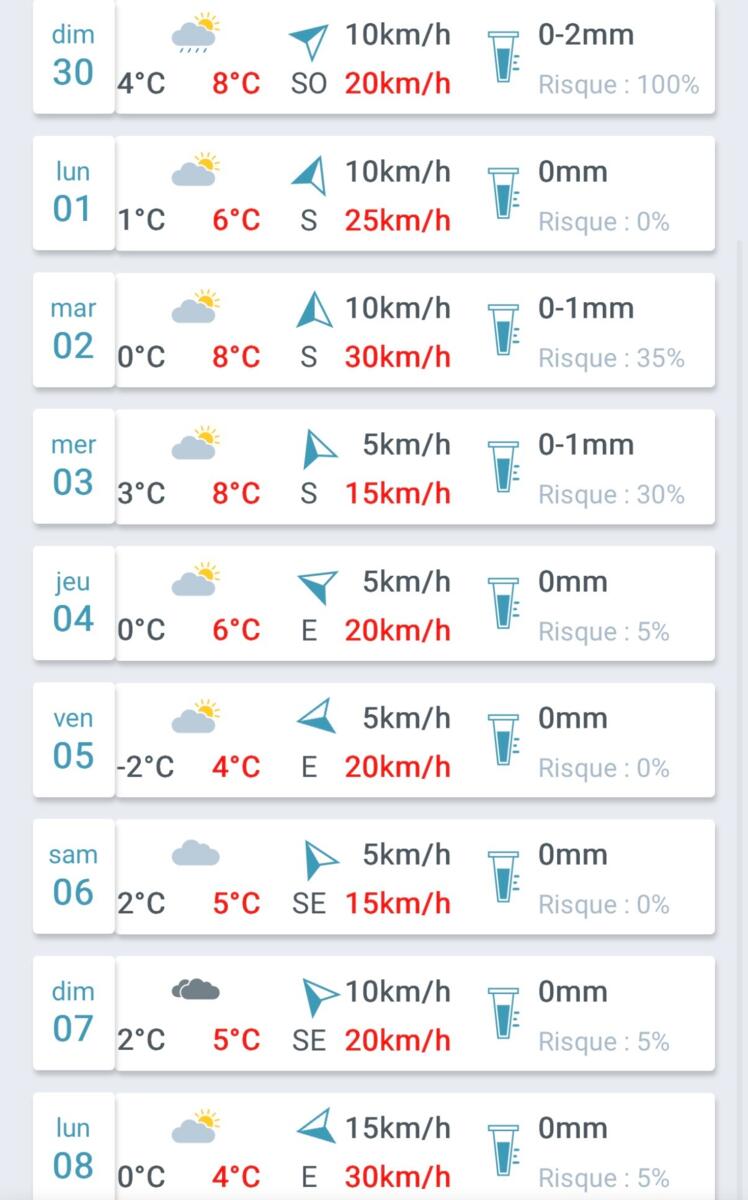Image resolution: width=748 pixels, height=1200 pixels.
Task: Open the jeu 04 forecast card
Action: click(x=374, y=604)
